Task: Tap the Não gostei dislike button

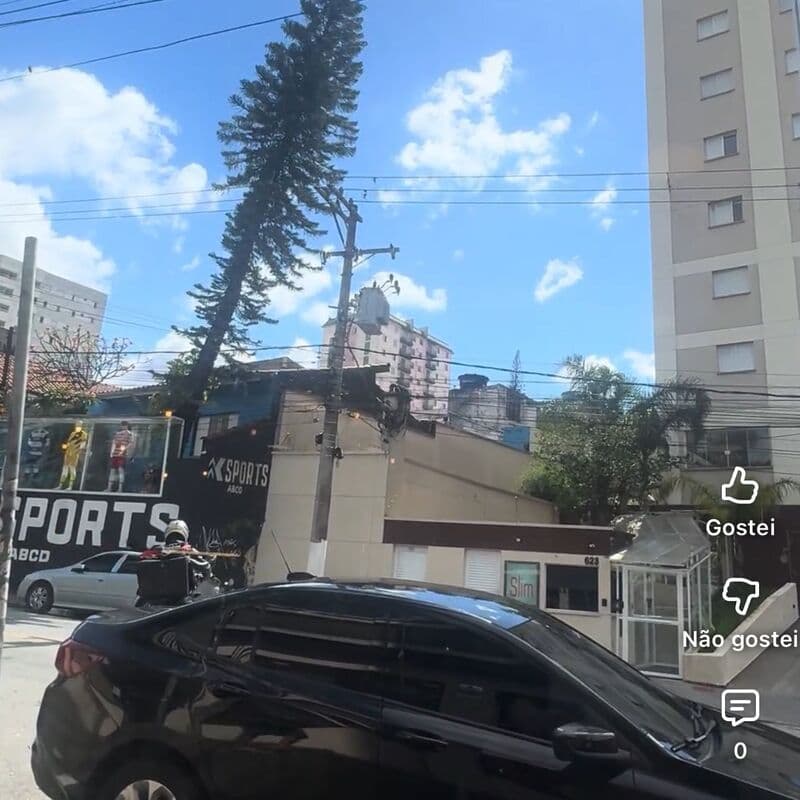Action: (740, 596)
